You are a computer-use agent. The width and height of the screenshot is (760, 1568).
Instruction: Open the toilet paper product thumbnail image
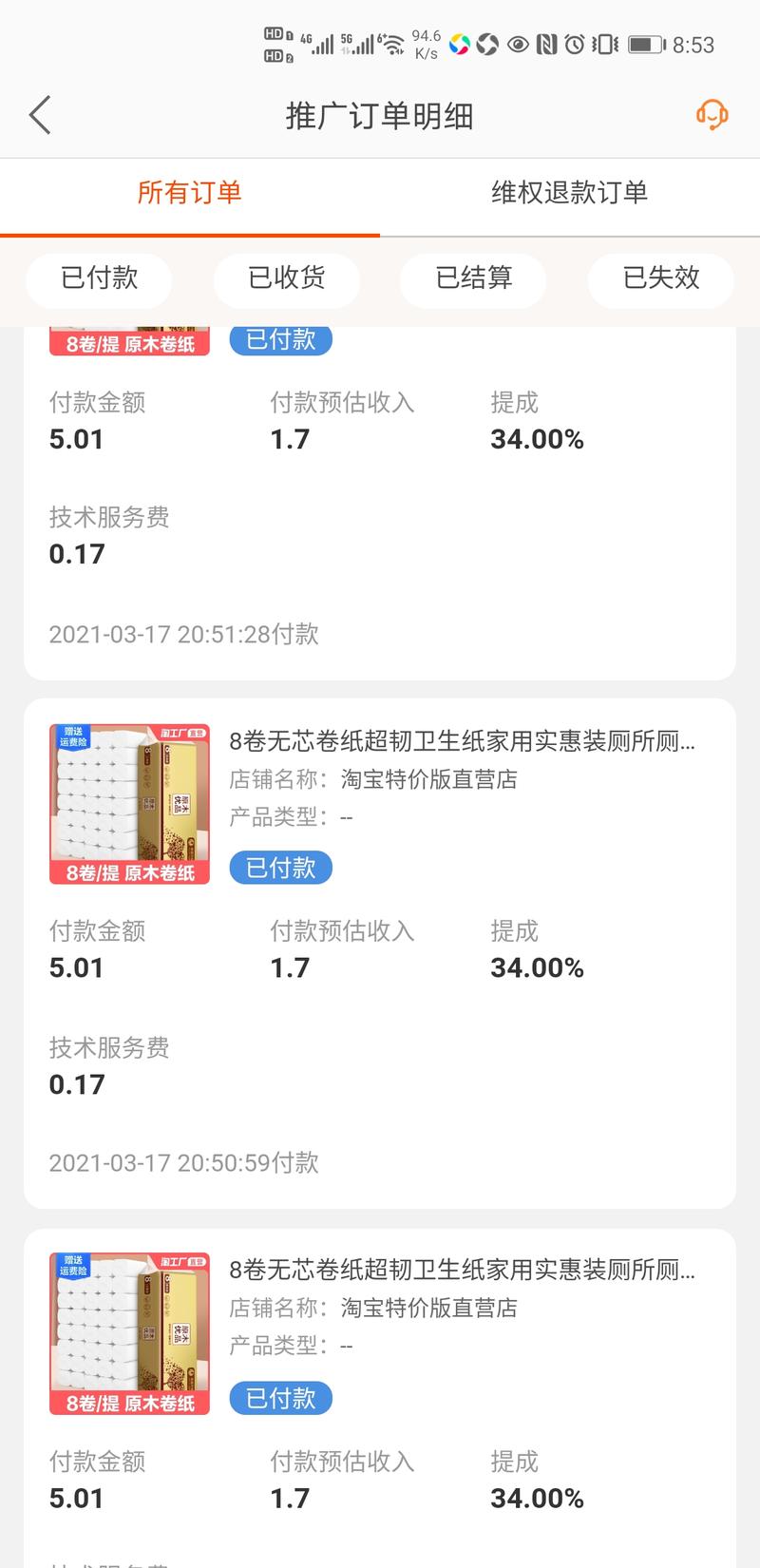129,803
